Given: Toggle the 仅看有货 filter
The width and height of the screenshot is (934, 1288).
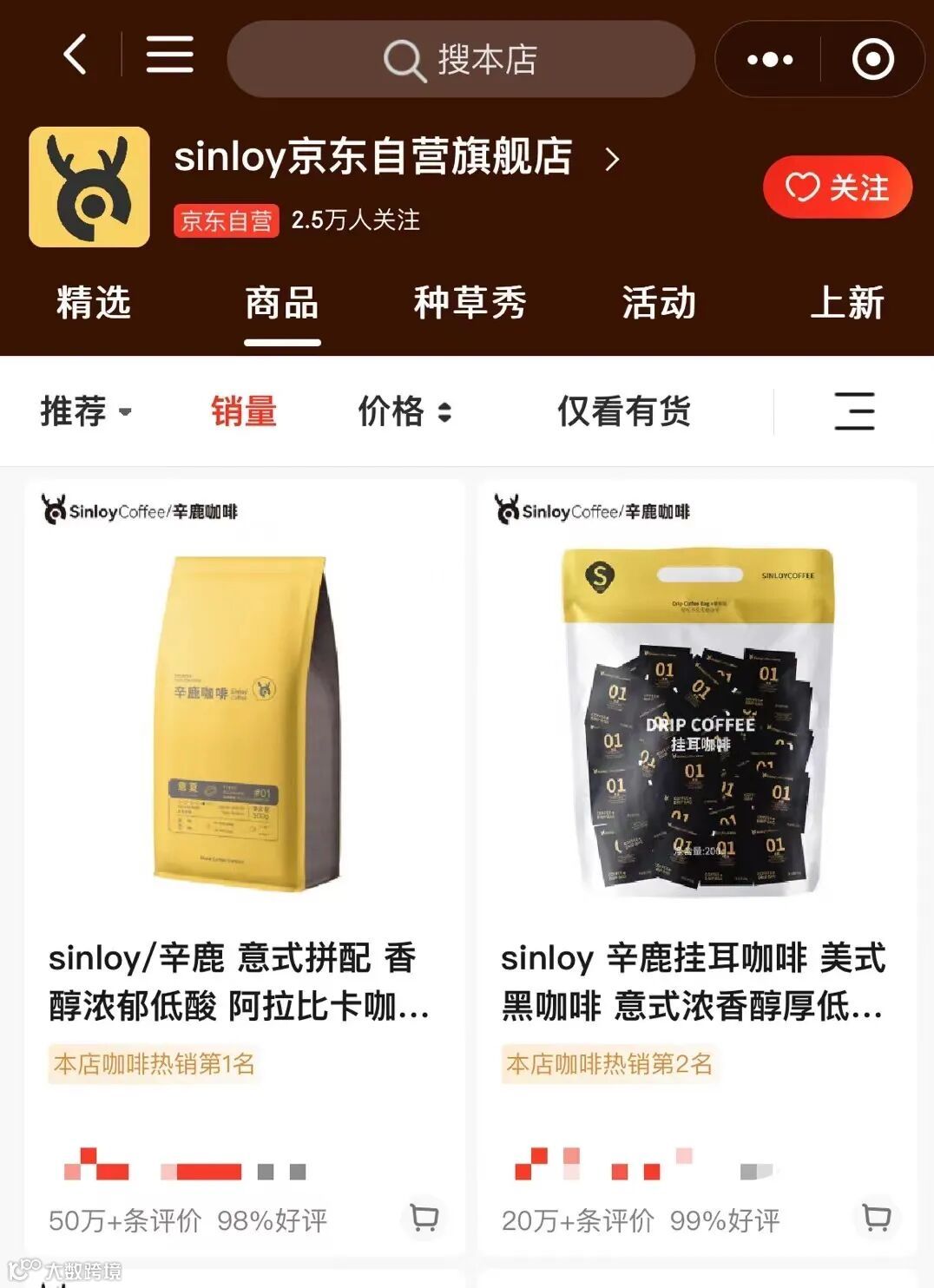Looking at the screenshot, I should pos(624,411).
